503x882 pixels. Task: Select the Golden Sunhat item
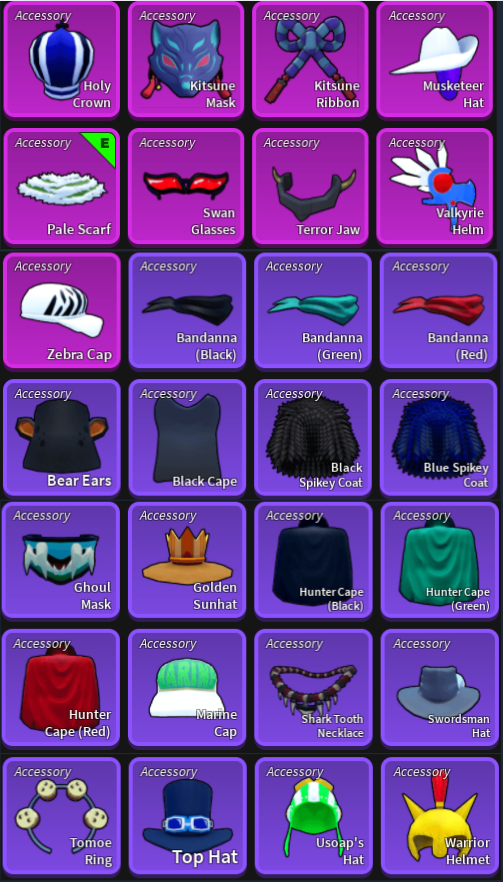[187, 560]
